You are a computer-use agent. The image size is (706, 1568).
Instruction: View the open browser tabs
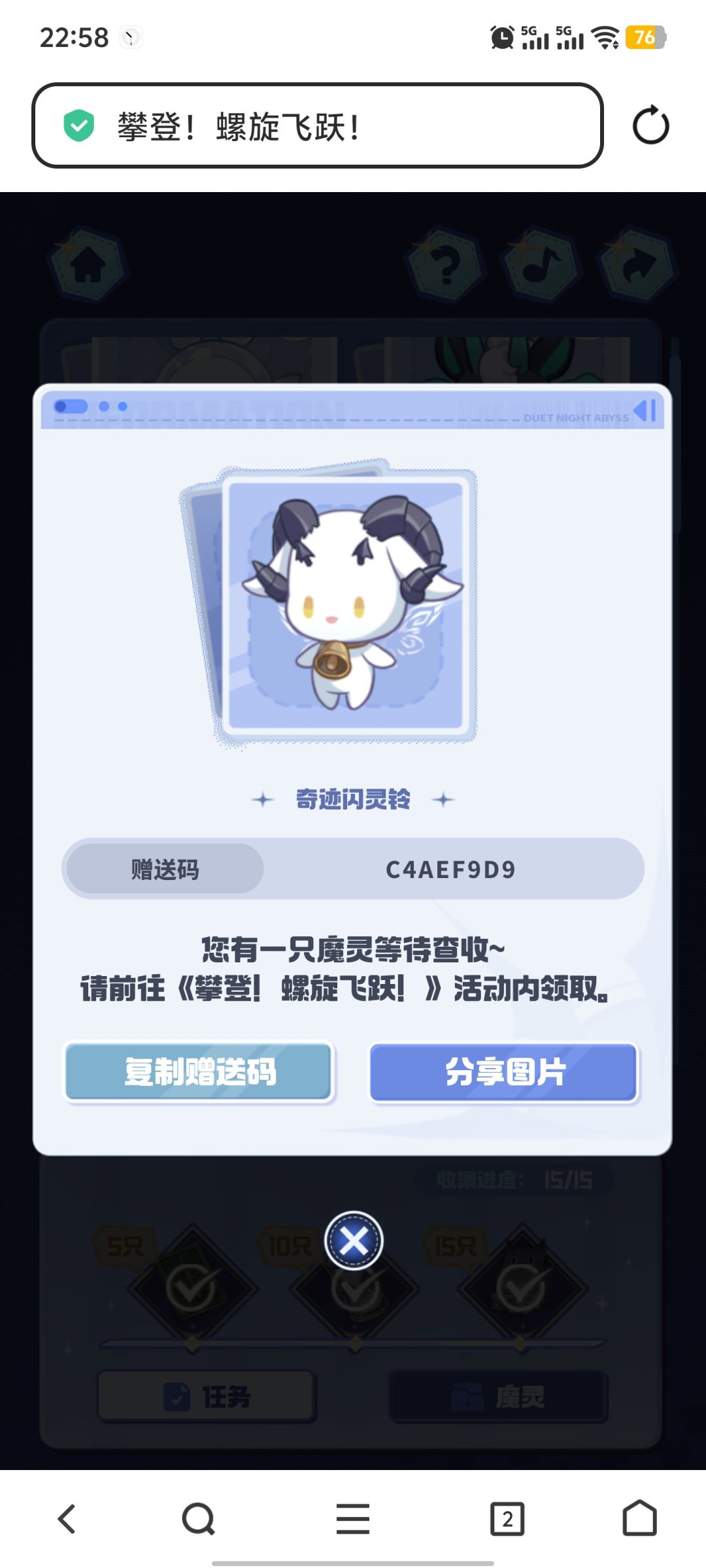507,1518
